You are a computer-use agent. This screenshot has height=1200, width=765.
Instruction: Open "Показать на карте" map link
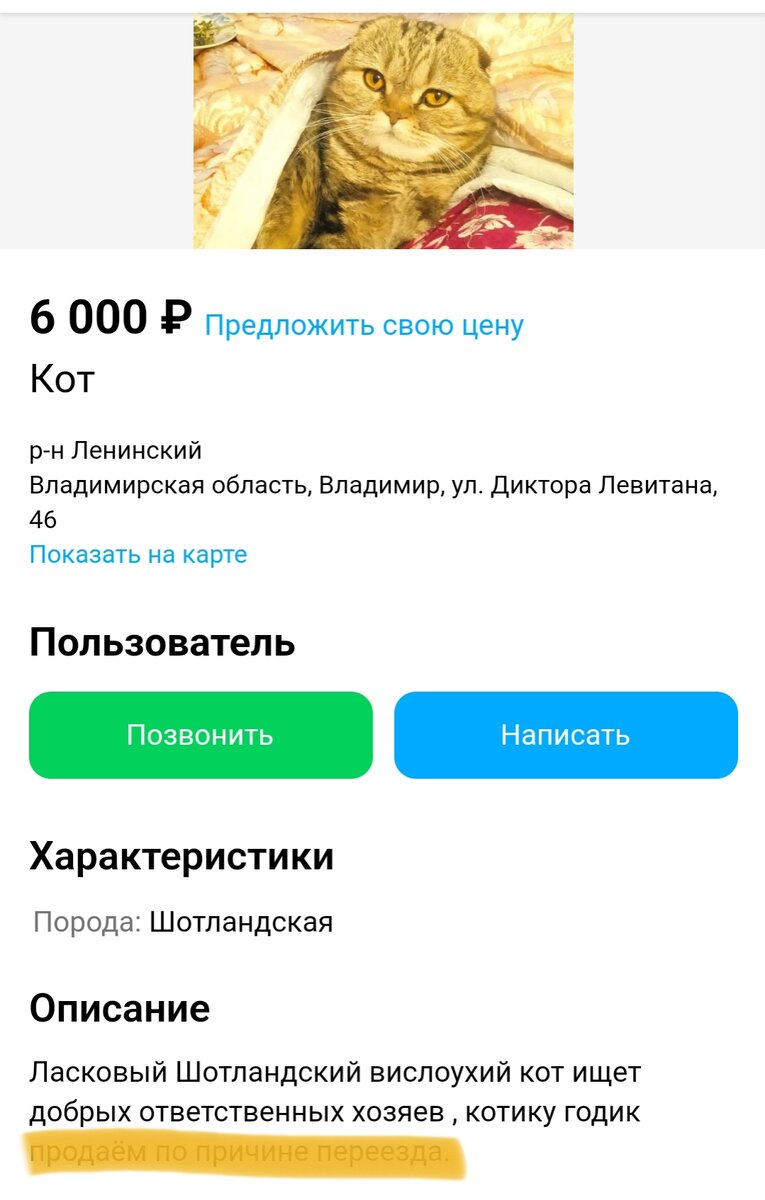coord(137,552)
